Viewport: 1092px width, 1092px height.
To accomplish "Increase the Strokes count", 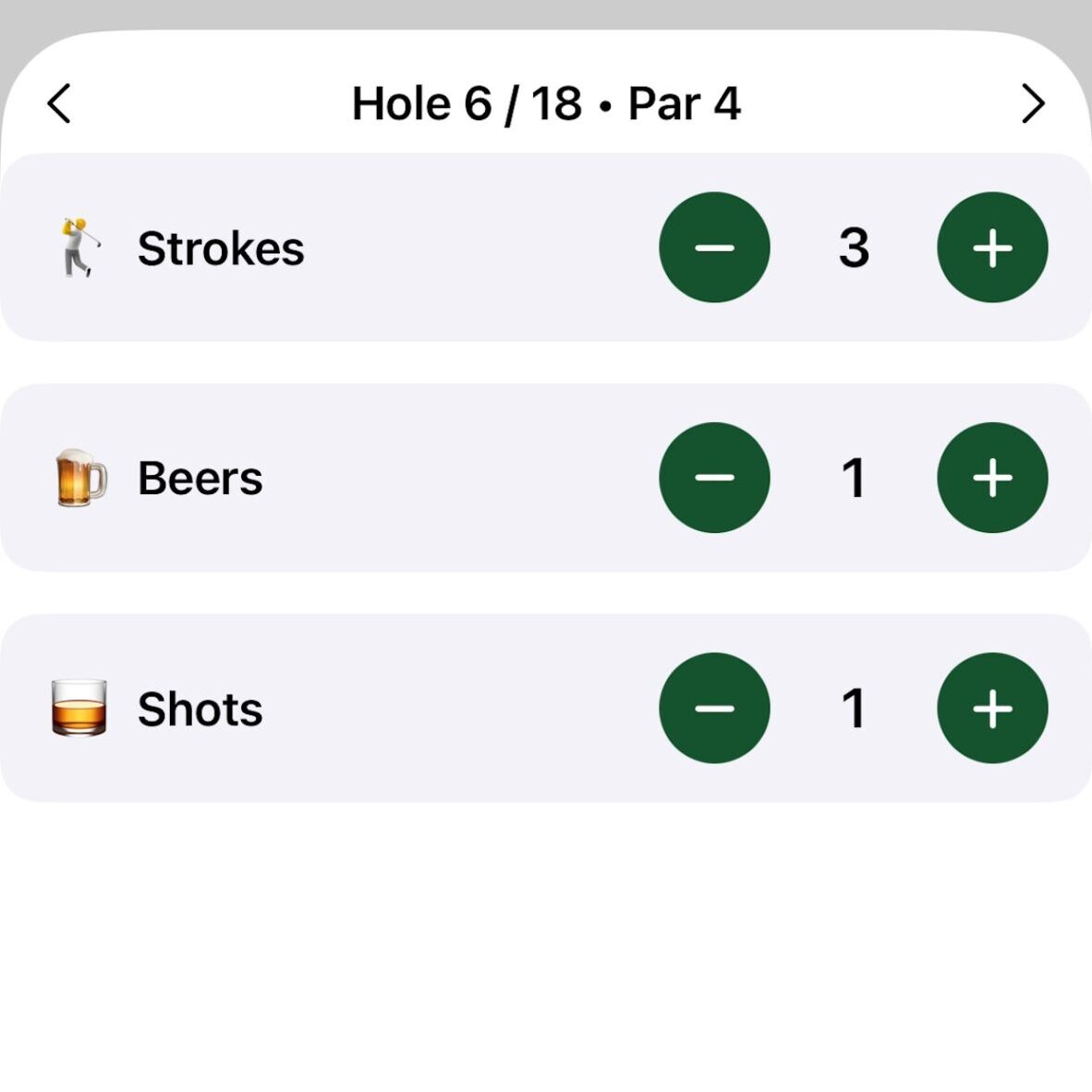I will pyautogui.click(x=992, y=248).
